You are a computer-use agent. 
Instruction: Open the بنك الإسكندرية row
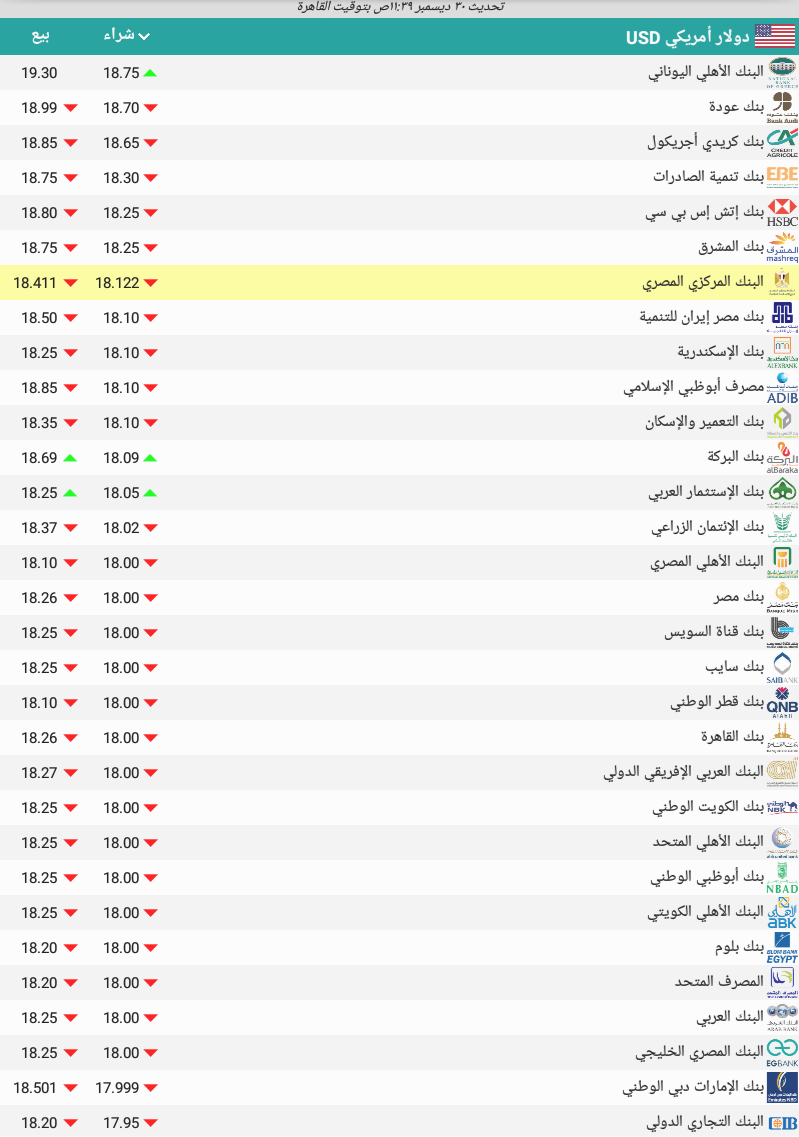720,352
